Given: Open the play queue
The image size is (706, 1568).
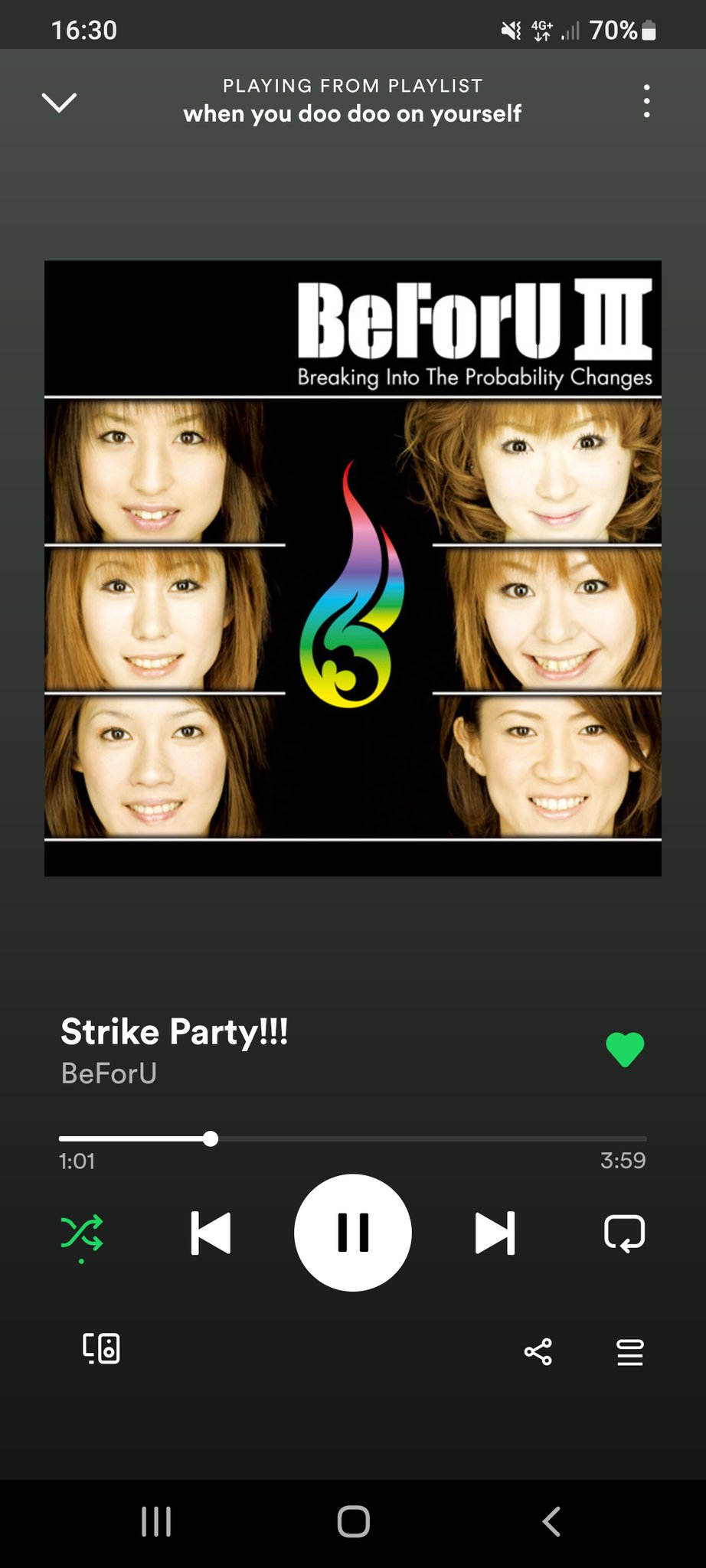Looking at the screenshot, I should (x=630, y=1352).
